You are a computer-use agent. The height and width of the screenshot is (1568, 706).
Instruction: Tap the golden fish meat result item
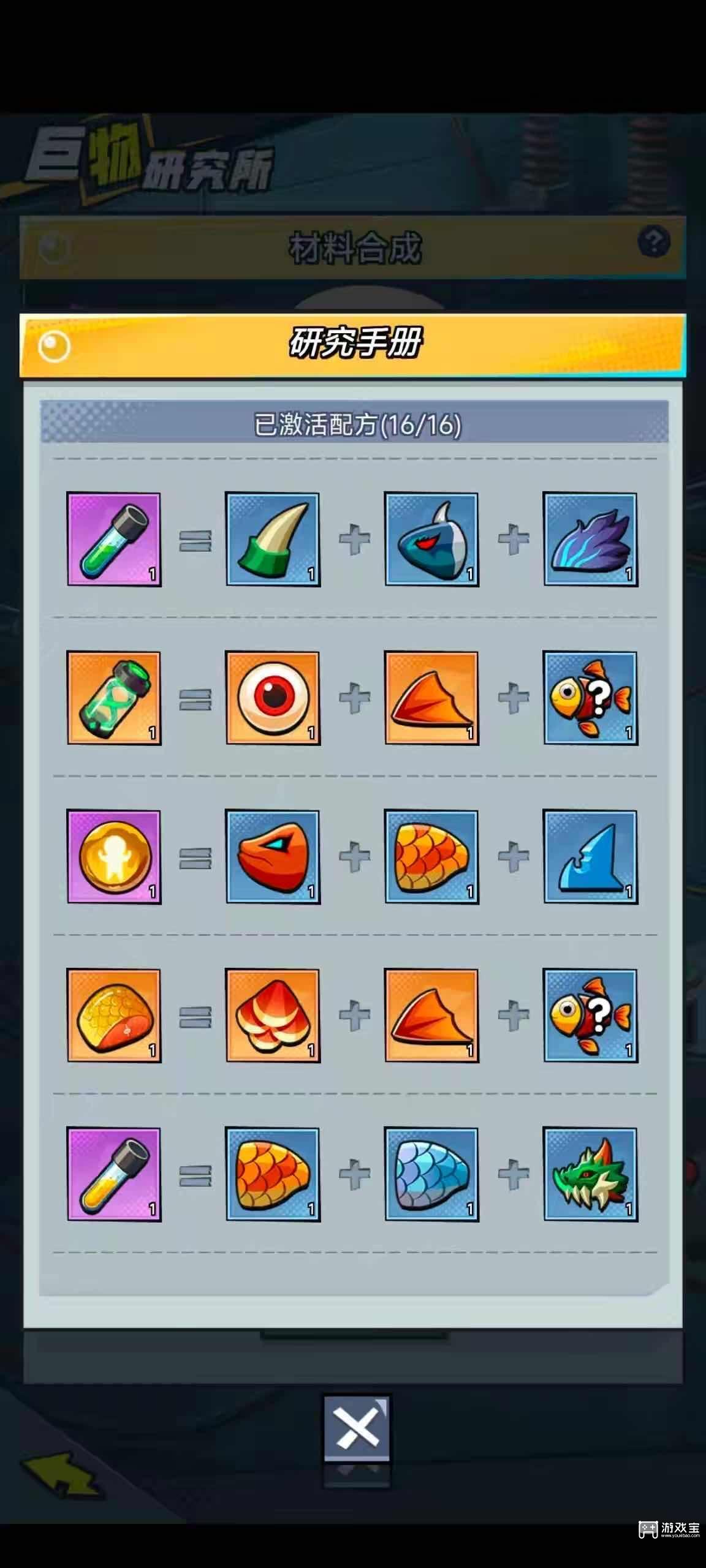tap(114, 1016)
